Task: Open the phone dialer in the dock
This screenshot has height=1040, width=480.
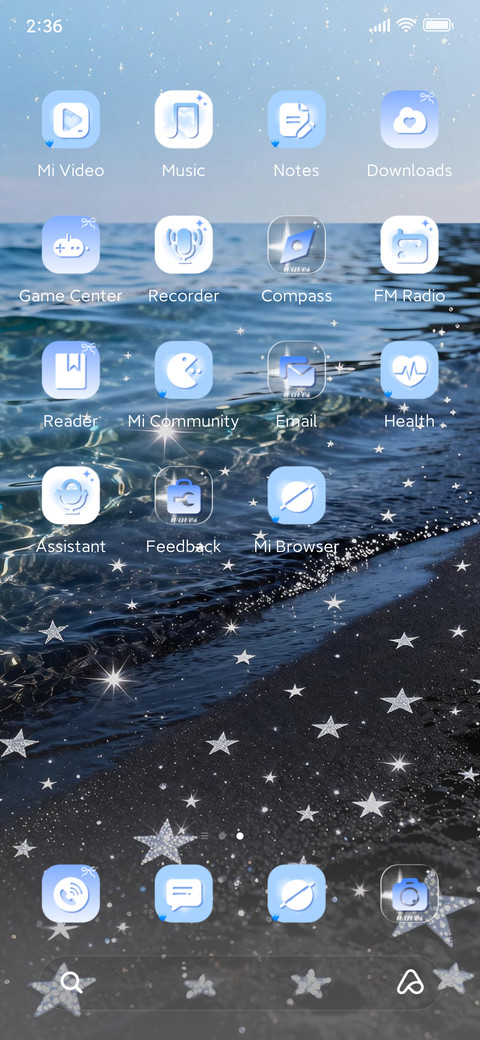Action: coord(71,893)
